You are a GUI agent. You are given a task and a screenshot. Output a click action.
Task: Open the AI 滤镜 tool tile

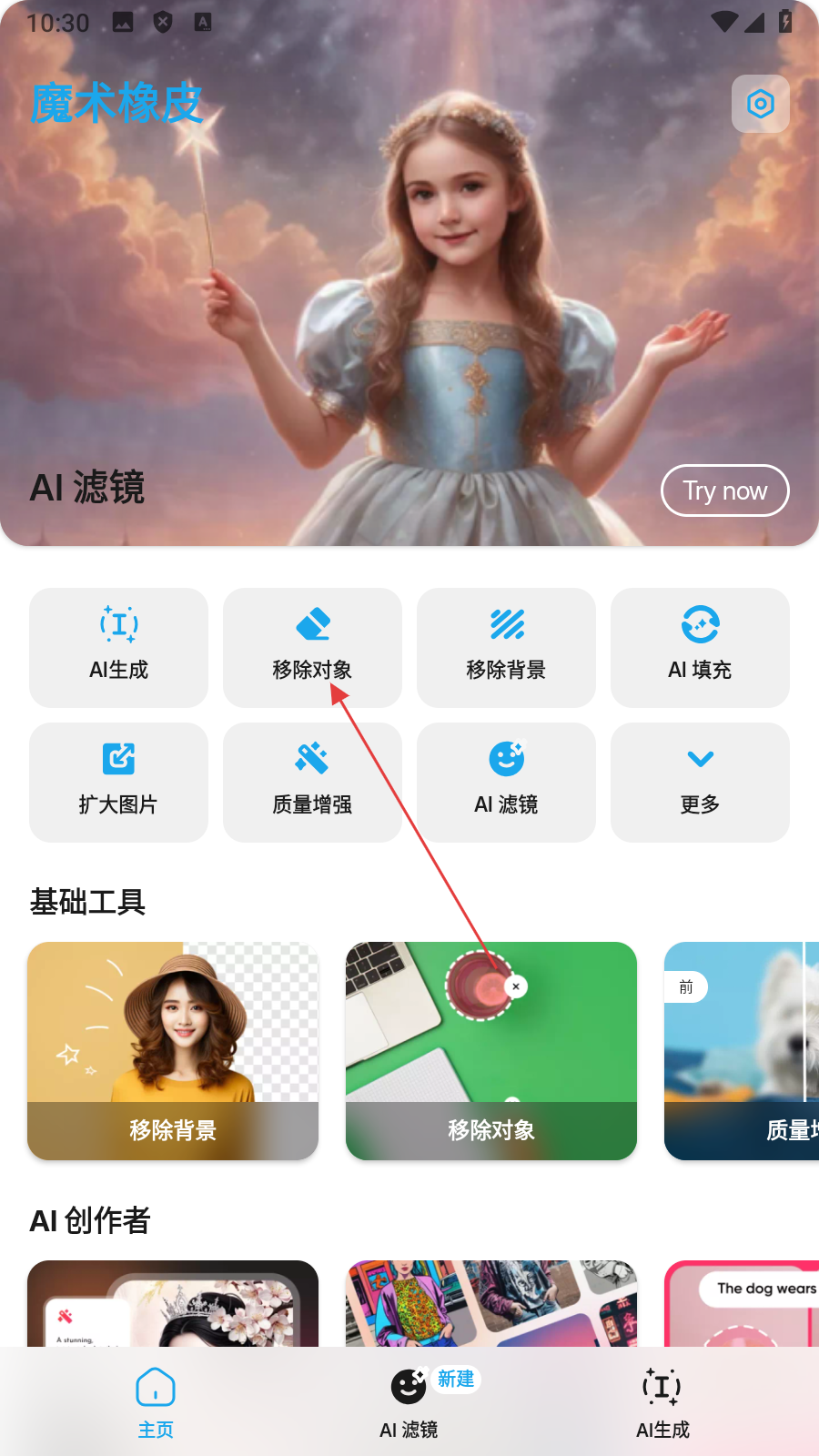coord(506,782)
